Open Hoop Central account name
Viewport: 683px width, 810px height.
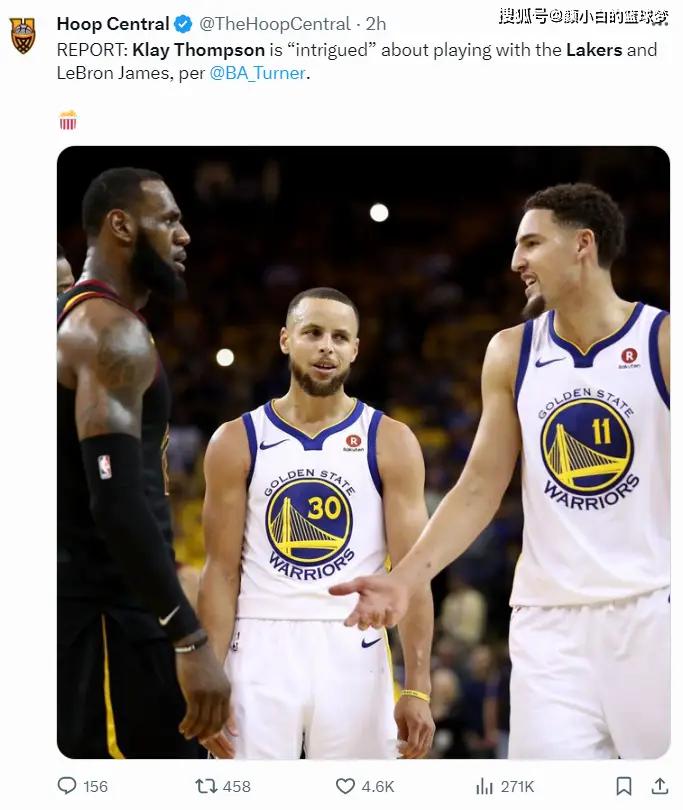click(112, 23)
